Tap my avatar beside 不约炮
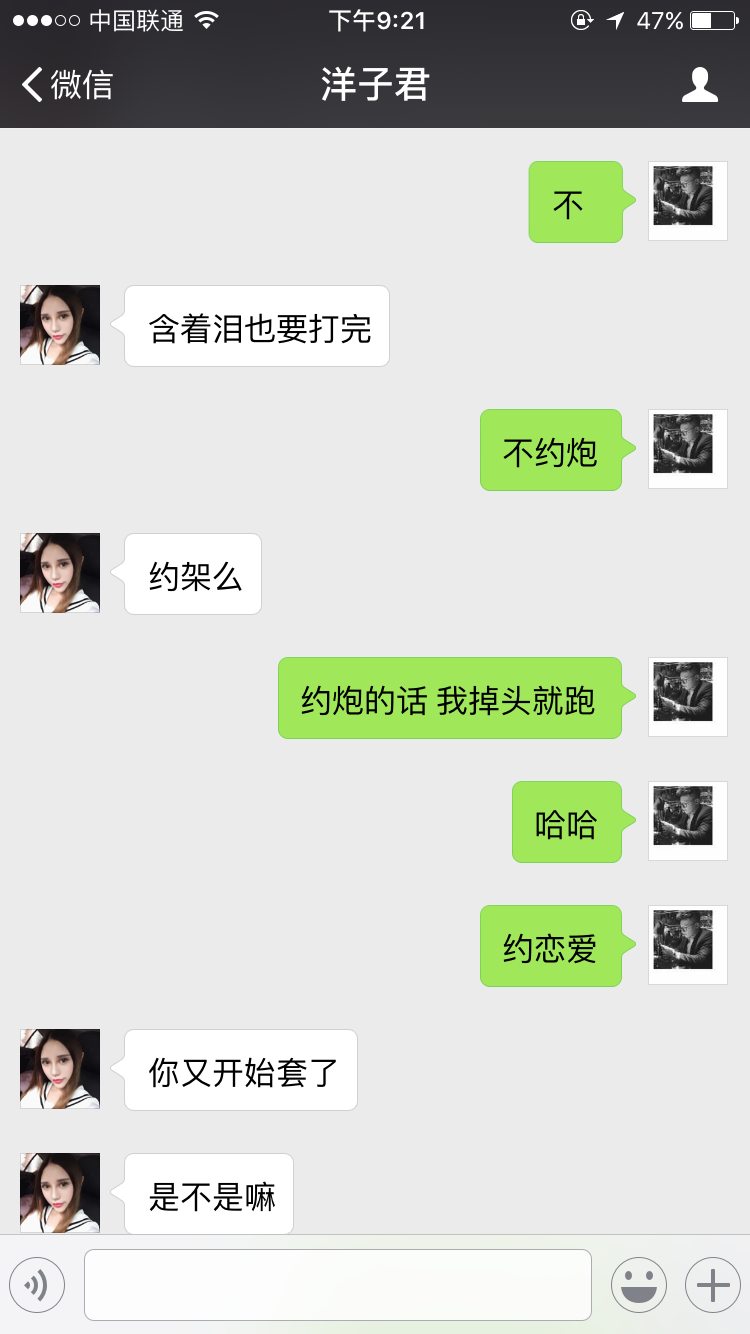Image resolution: width=750 pixels, height=1334 pixels. pyautogui.click(x=687, y=449)
